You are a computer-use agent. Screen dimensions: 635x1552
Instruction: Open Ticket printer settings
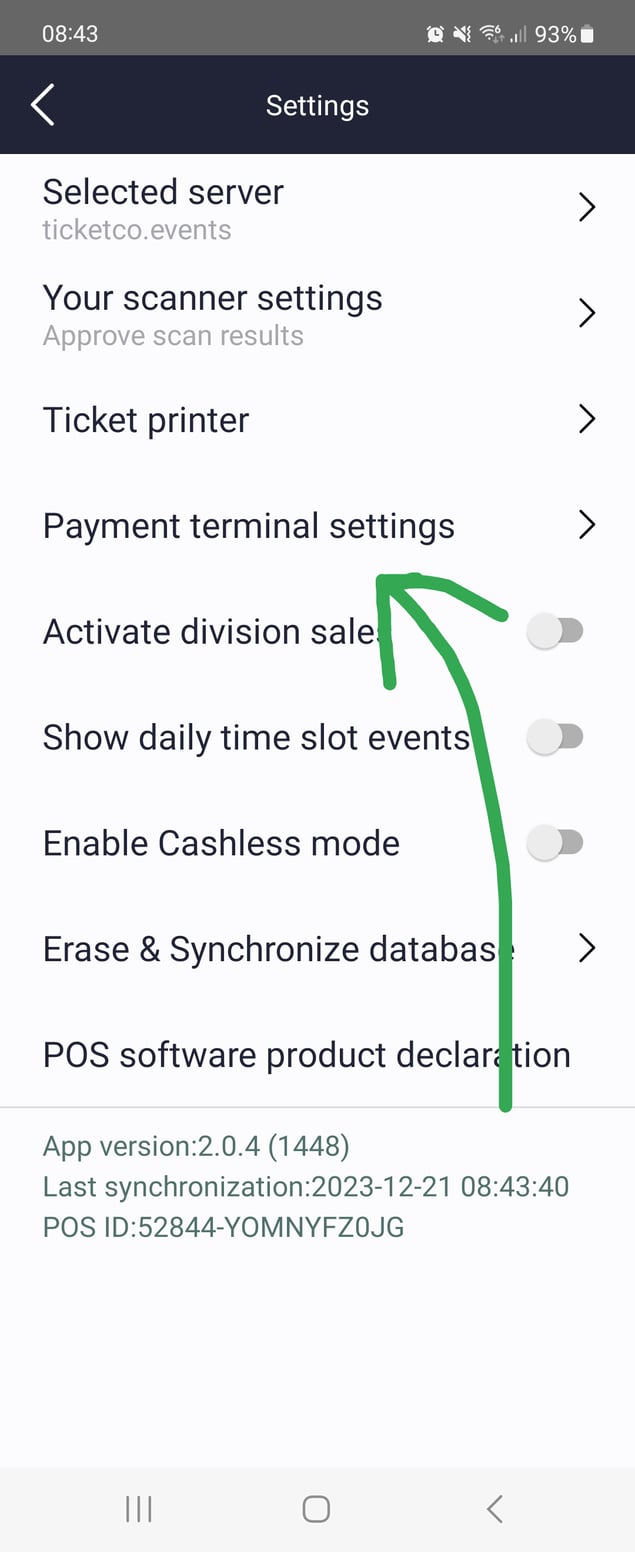(x=317, y=420)
